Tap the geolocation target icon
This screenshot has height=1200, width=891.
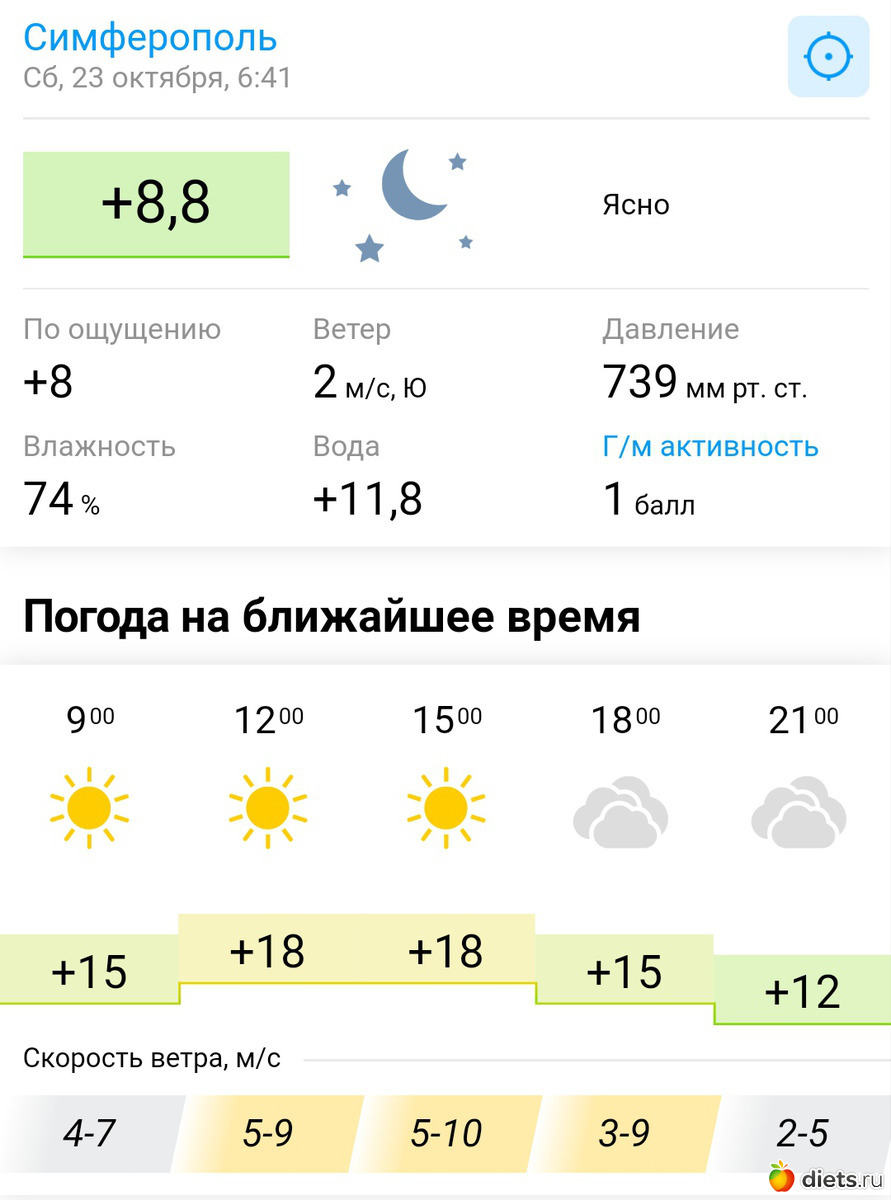tap(828, 56)
